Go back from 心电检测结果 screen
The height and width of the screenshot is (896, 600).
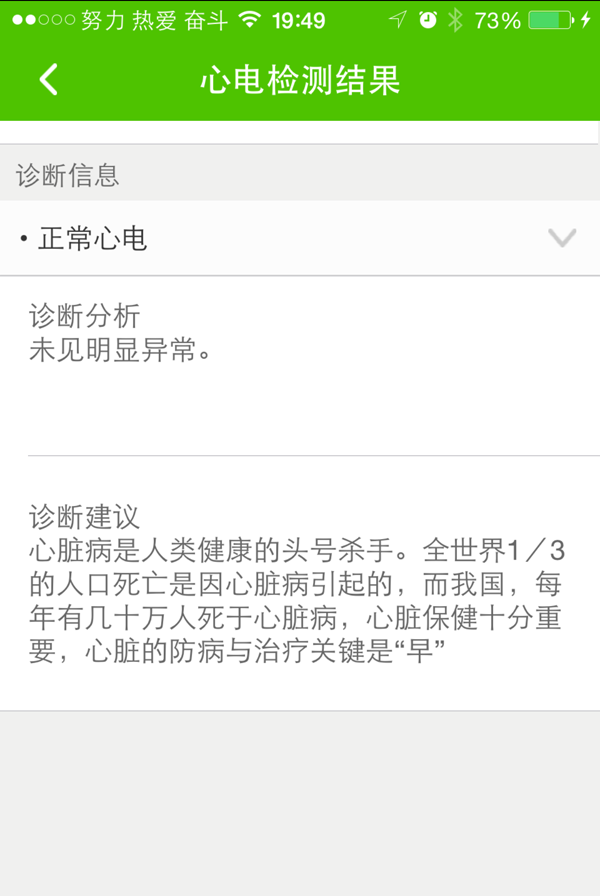coord(49,80)
